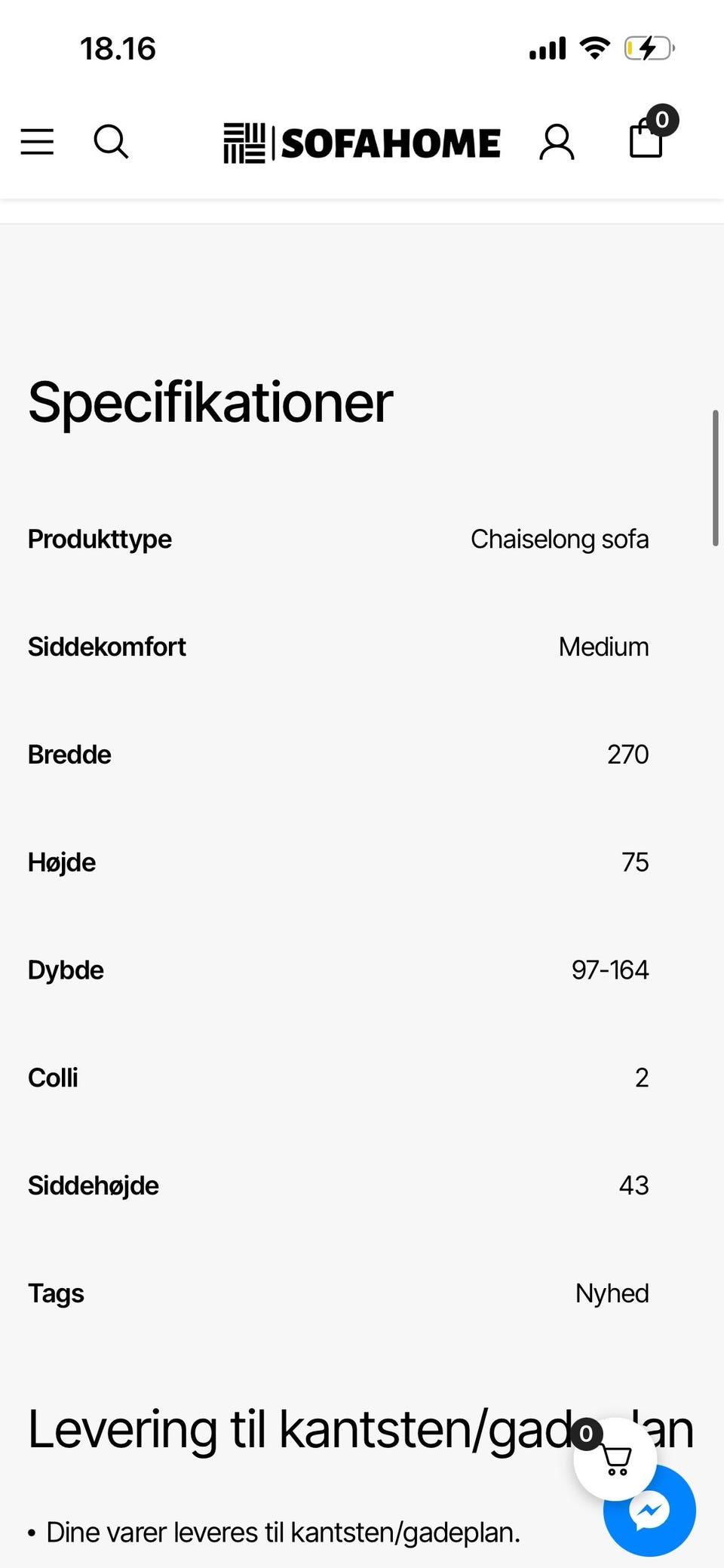Go to the Sofahome homepage logo

pyautogui.click(x=362, y=143)
